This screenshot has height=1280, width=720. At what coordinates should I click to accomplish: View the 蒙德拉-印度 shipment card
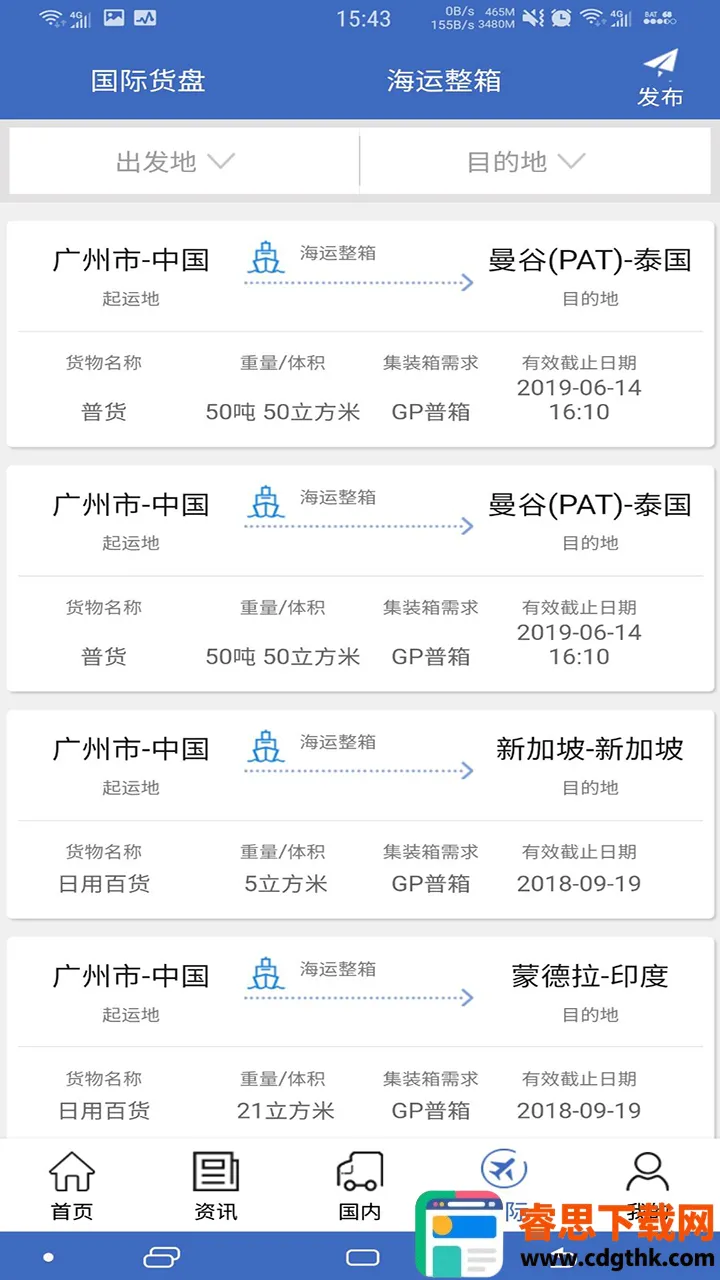coord(360,1040)
